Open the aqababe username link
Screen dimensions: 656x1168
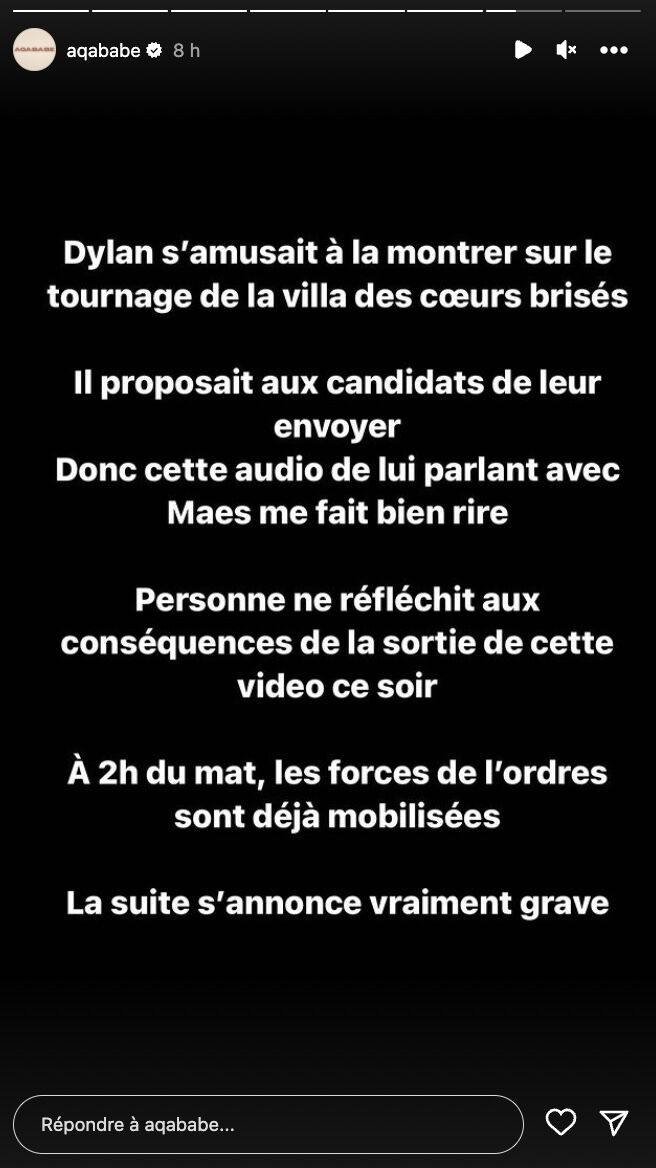103,50
